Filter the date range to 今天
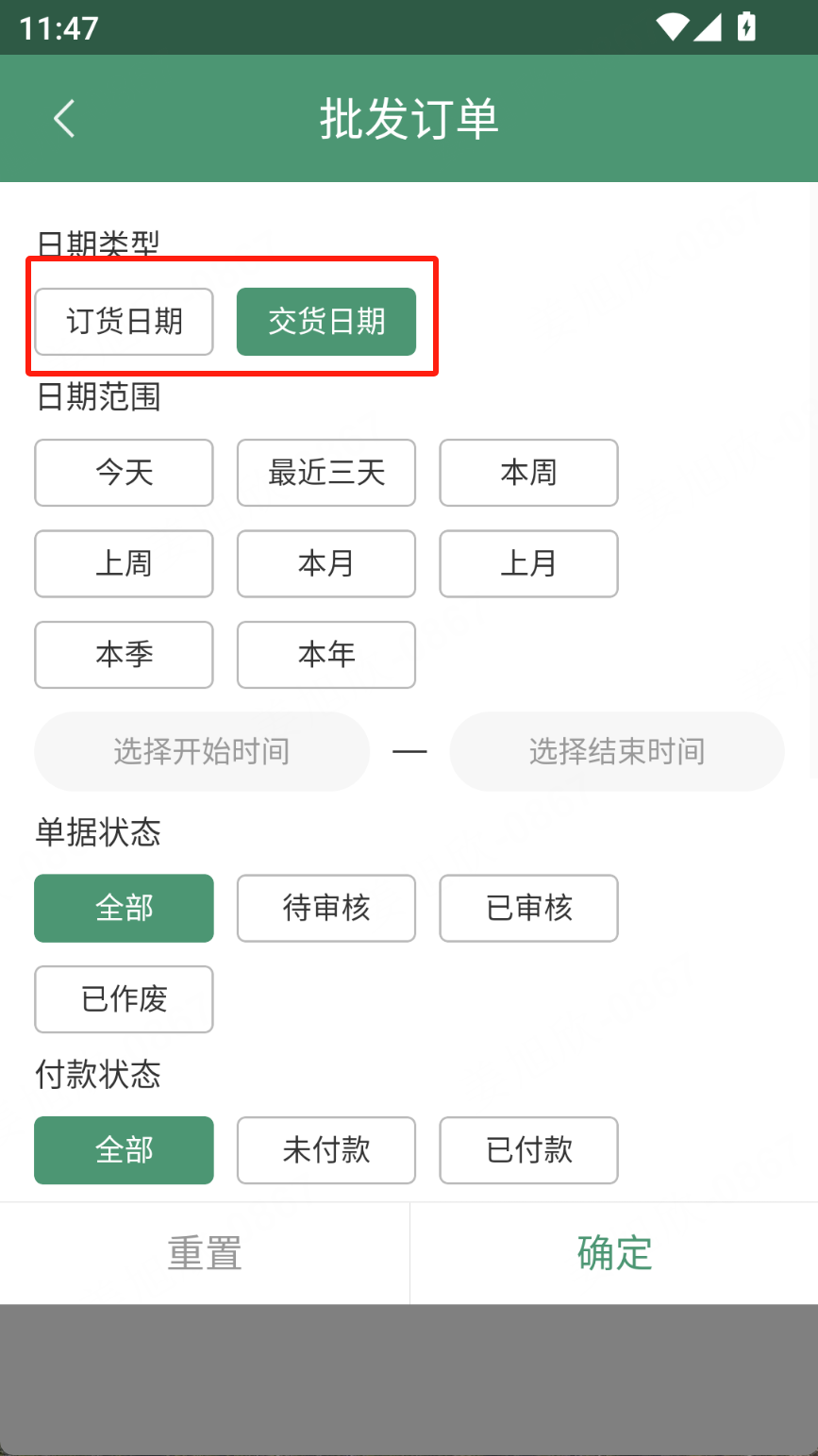This screenshot has width=818, height=1456. pyautogui.click(x=124, y=473)
